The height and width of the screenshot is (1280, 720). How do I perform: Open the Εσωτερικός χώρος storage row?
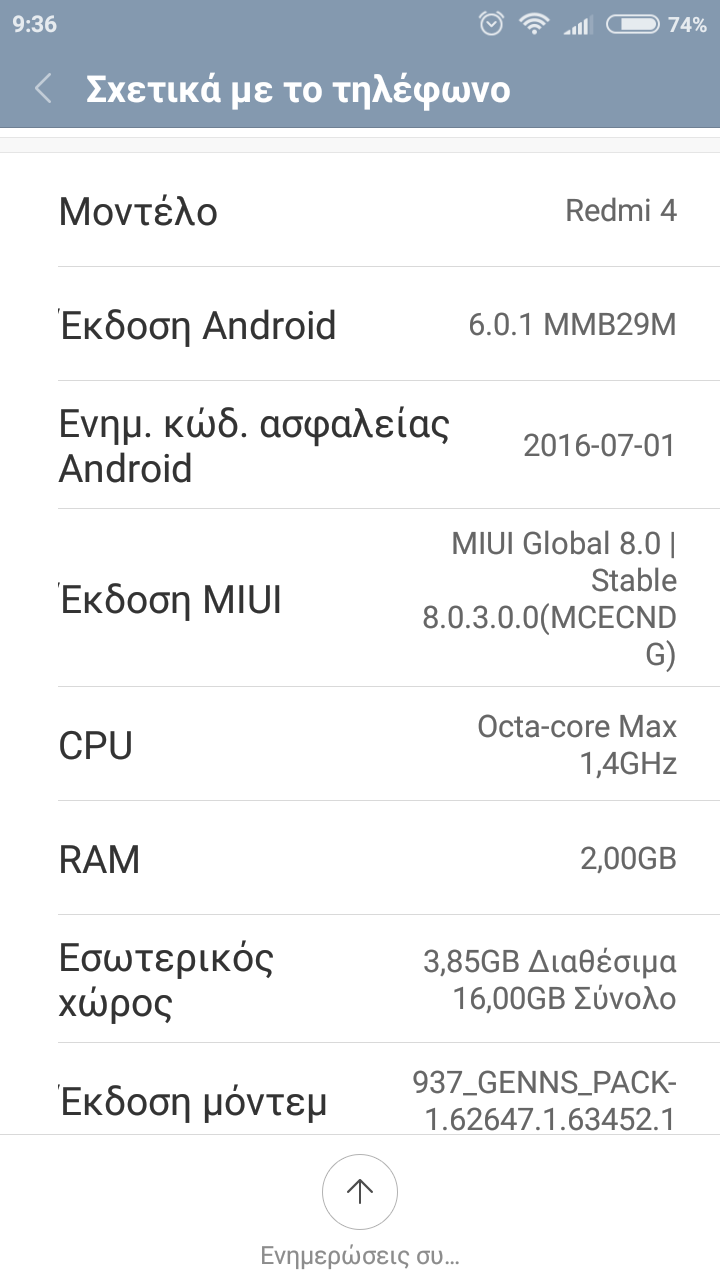(360, 979)
